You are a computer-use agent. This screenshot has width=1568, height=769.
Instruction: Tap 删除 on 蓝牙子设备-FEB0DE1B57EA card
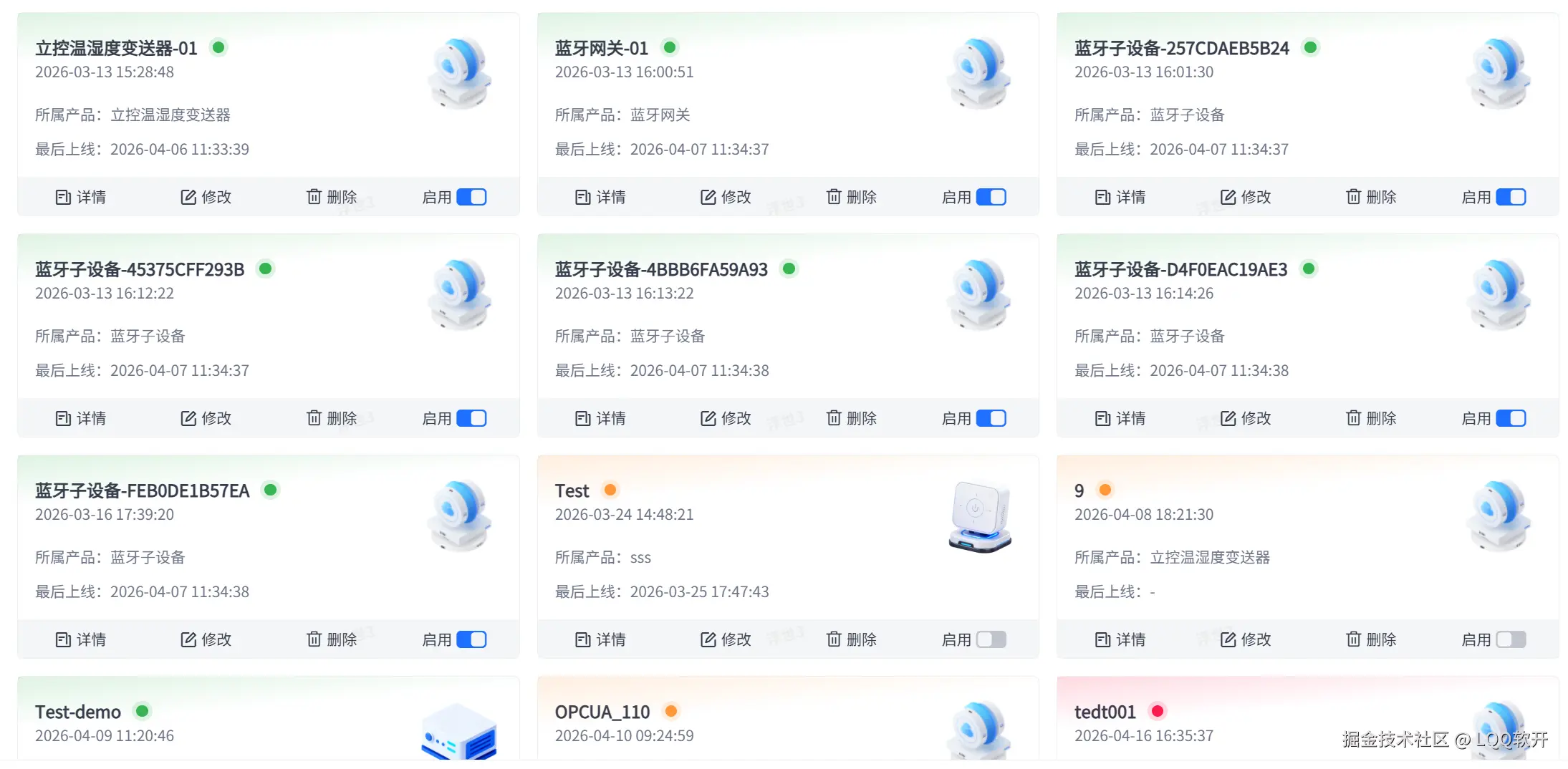point(332,639)
